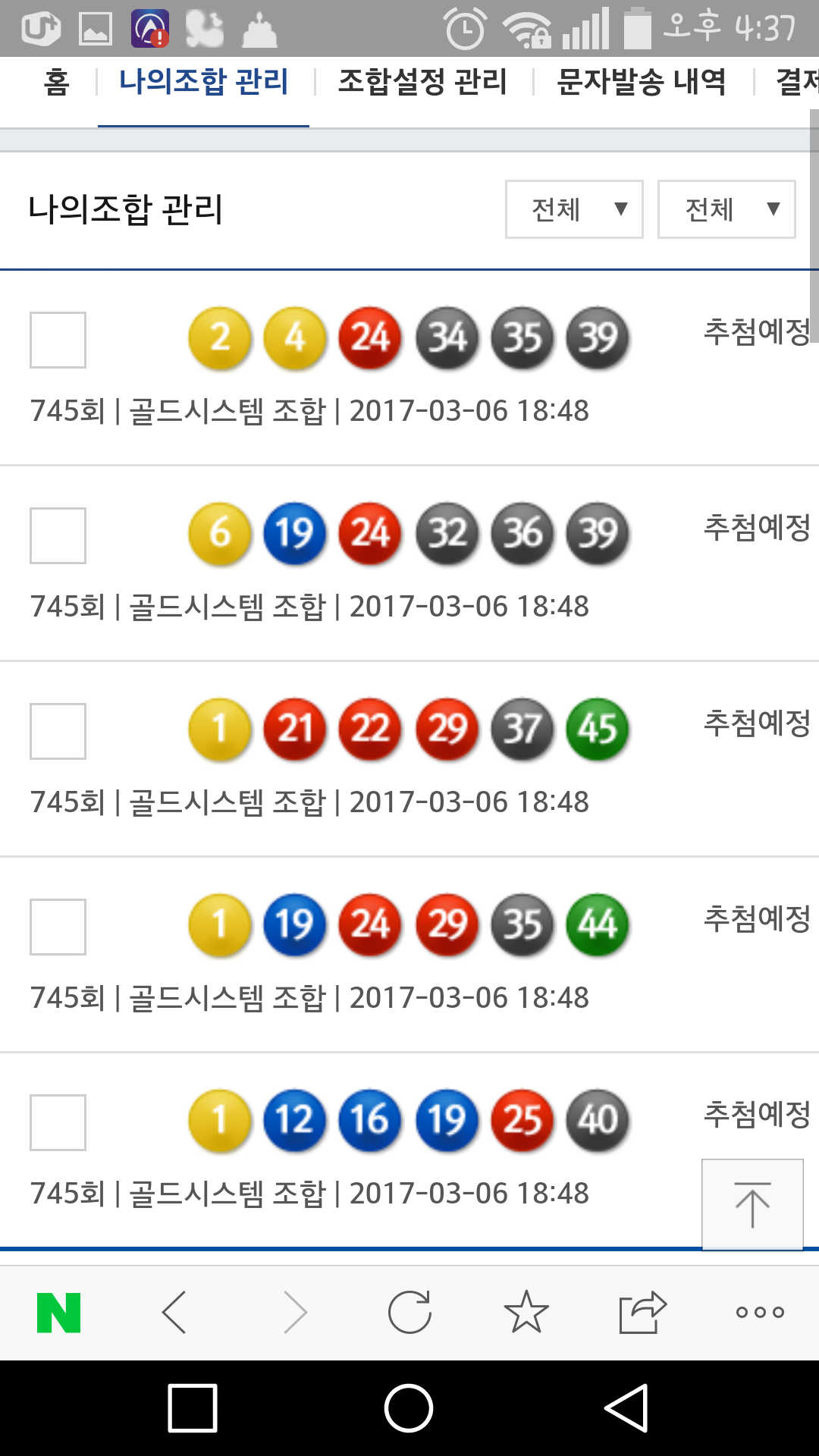Expand the second 전체 filter dropdown
This screenshot has height=1456, width=819.
[x=726, y=209]
